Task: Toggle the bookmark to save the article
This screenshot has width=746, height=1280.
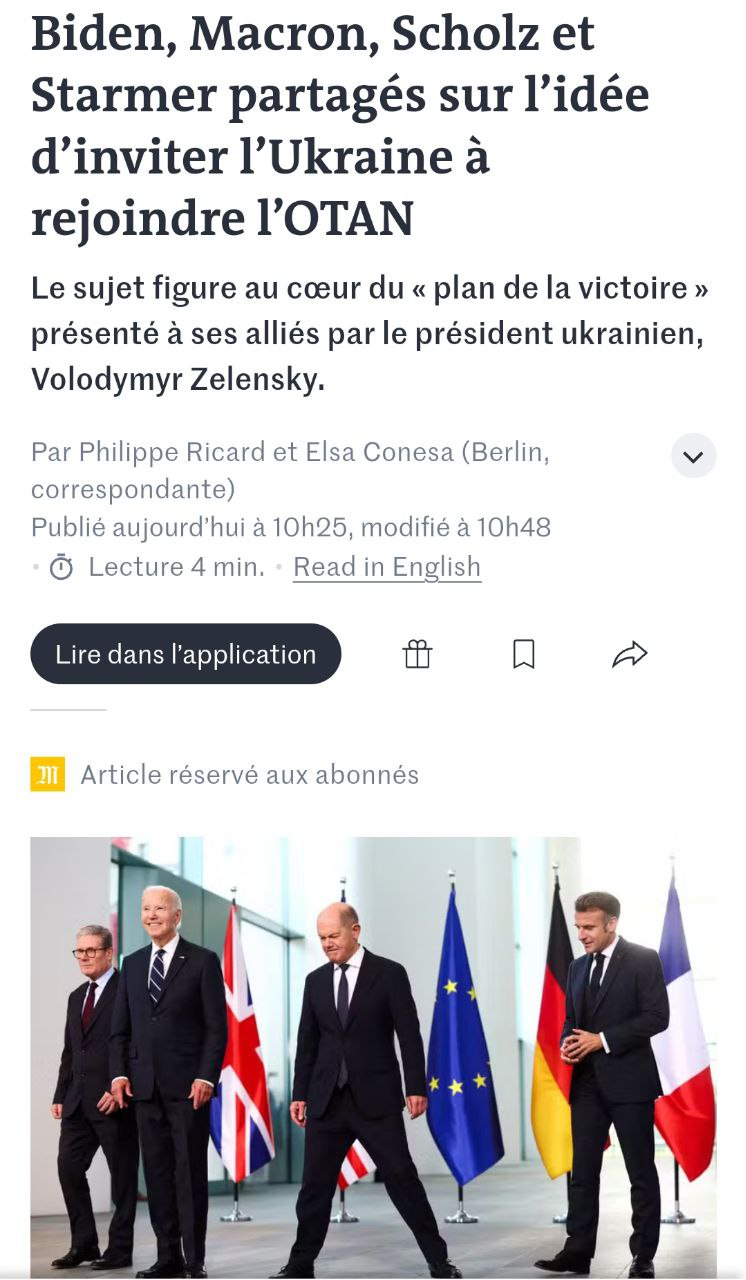Action: pos(523,653)
